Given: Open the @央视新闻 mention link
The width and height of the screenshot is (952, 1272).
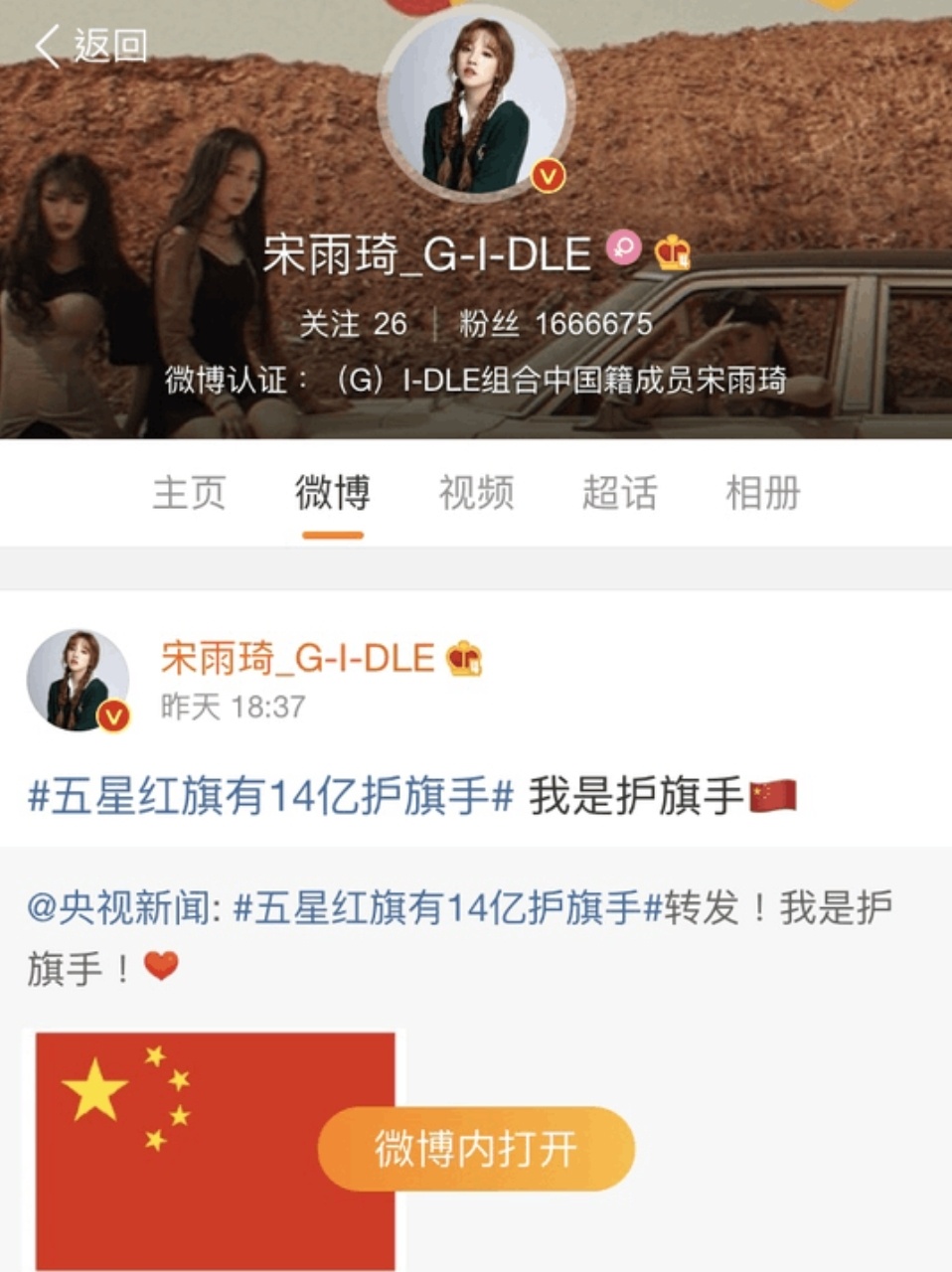Looking at the screenshot, I should 117,908.
